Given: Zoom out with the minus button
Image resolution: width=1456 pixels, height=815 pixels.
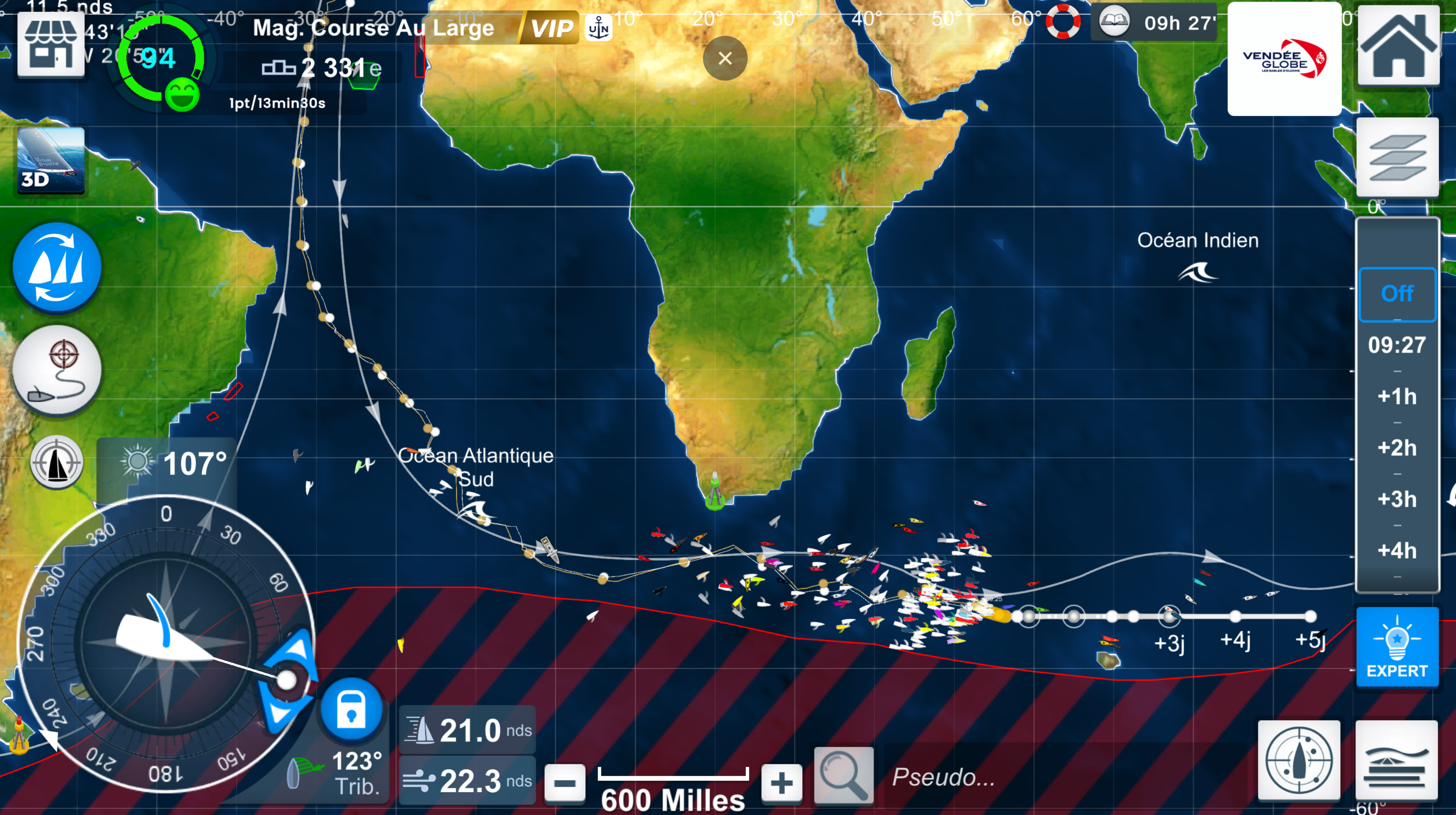Looking at the screenshot, I should click(x=565, y=783).
